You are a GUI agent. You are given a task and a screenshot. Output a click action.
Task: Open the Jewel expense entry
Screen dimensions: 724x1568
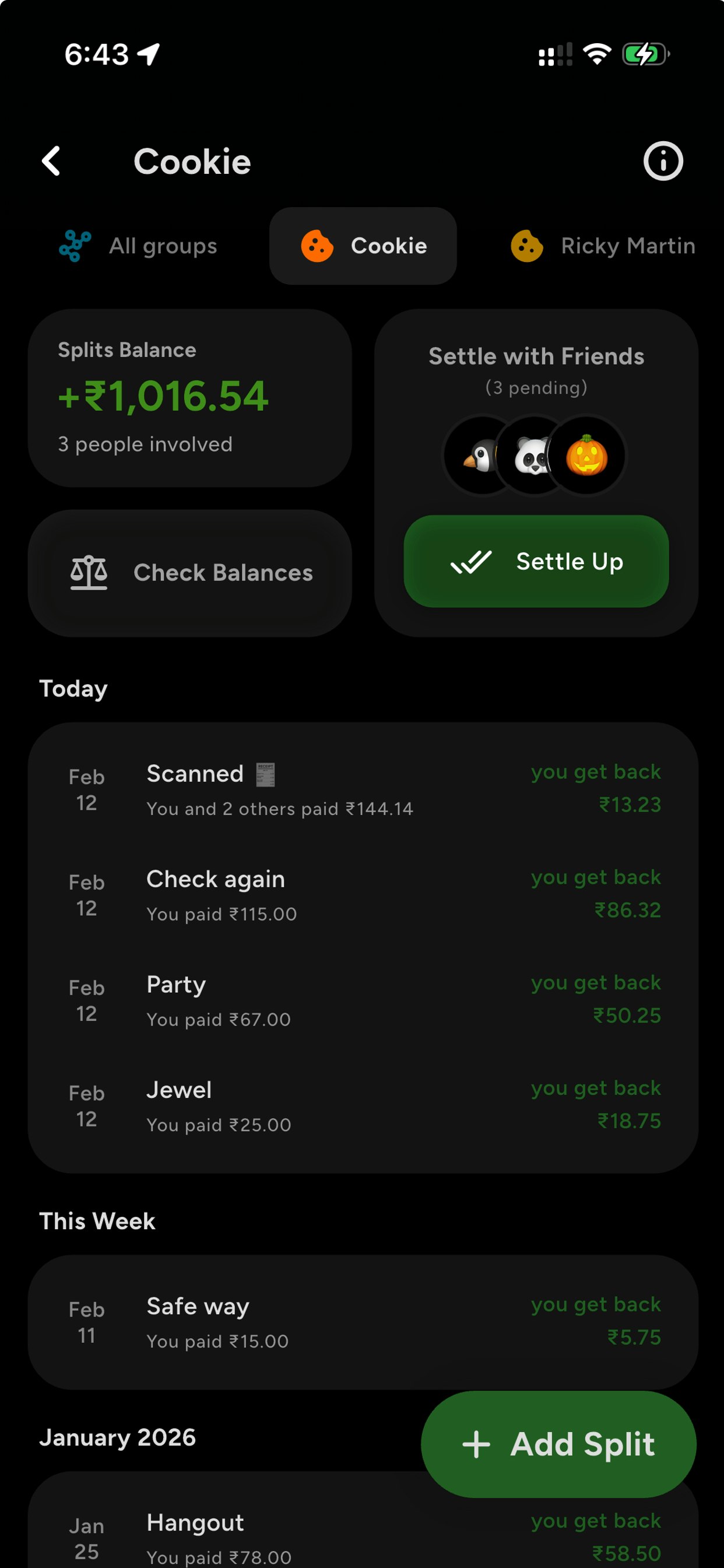click(x=363, y=1106)
